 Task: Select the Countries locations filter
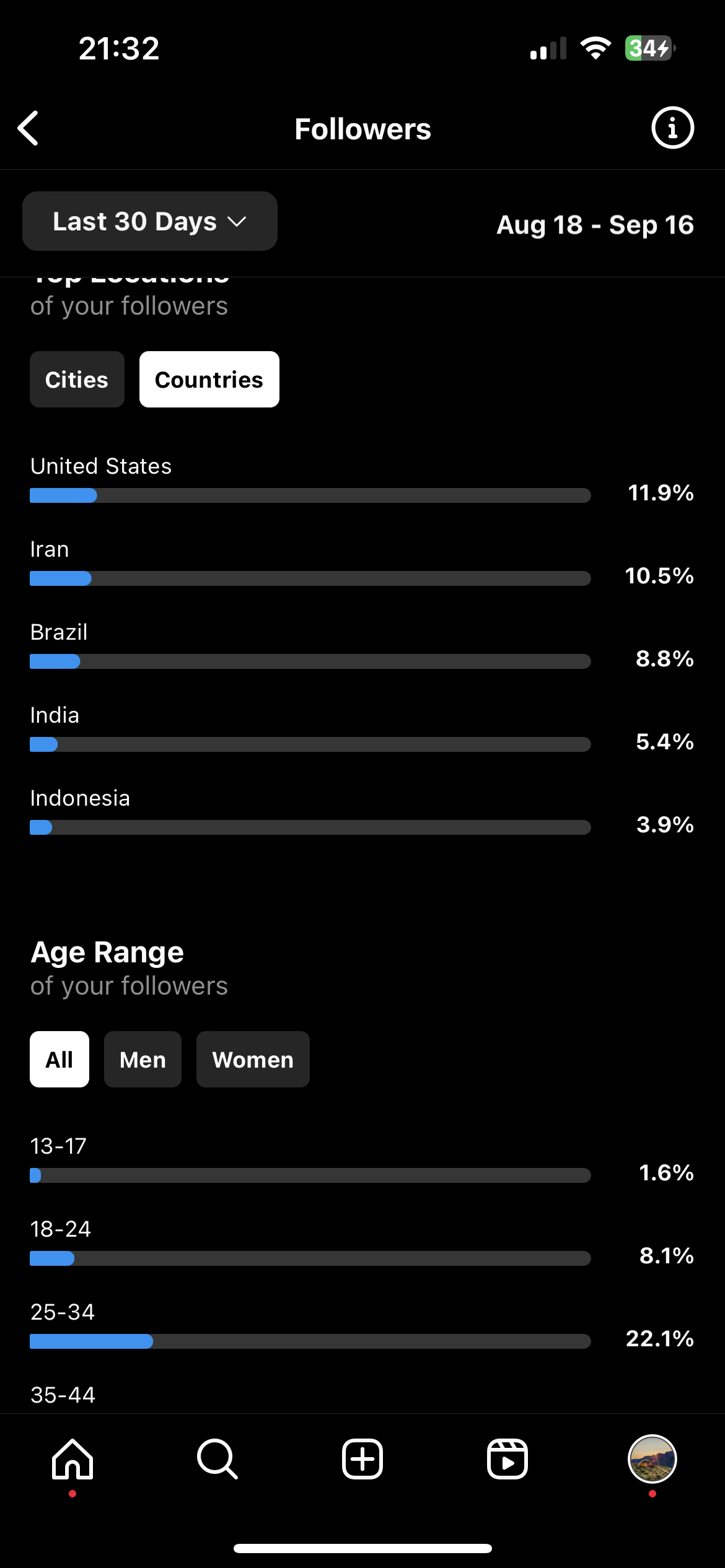[209, 380]
